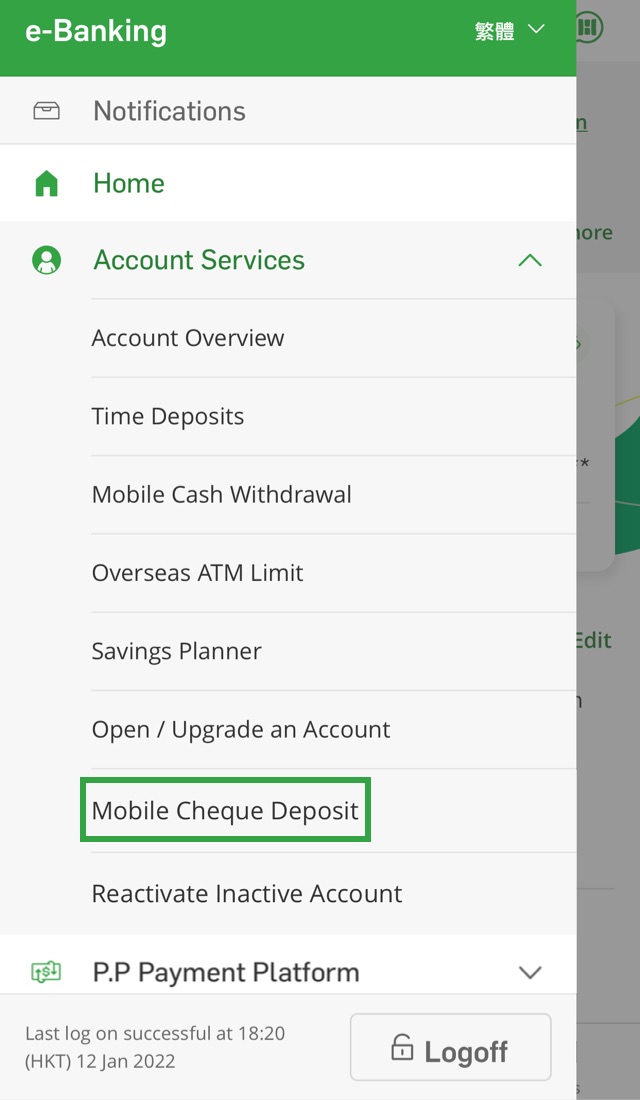Select Open / Upgrade an Account

pos(333,730)
